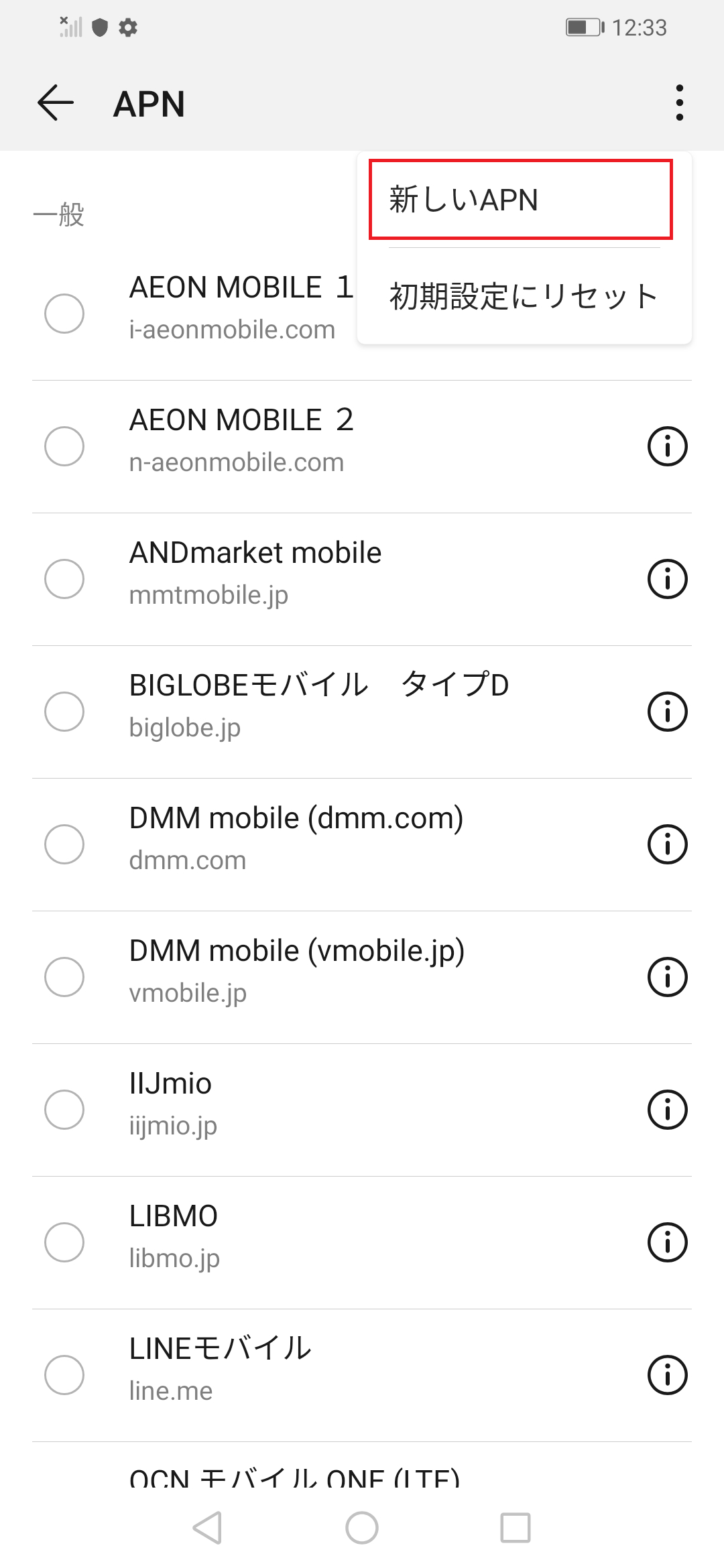Image resolution: width=724 pixels, height=1568 pixels.
Task: Open info for IIJmio APN
Action: (x=667, y=1109)
